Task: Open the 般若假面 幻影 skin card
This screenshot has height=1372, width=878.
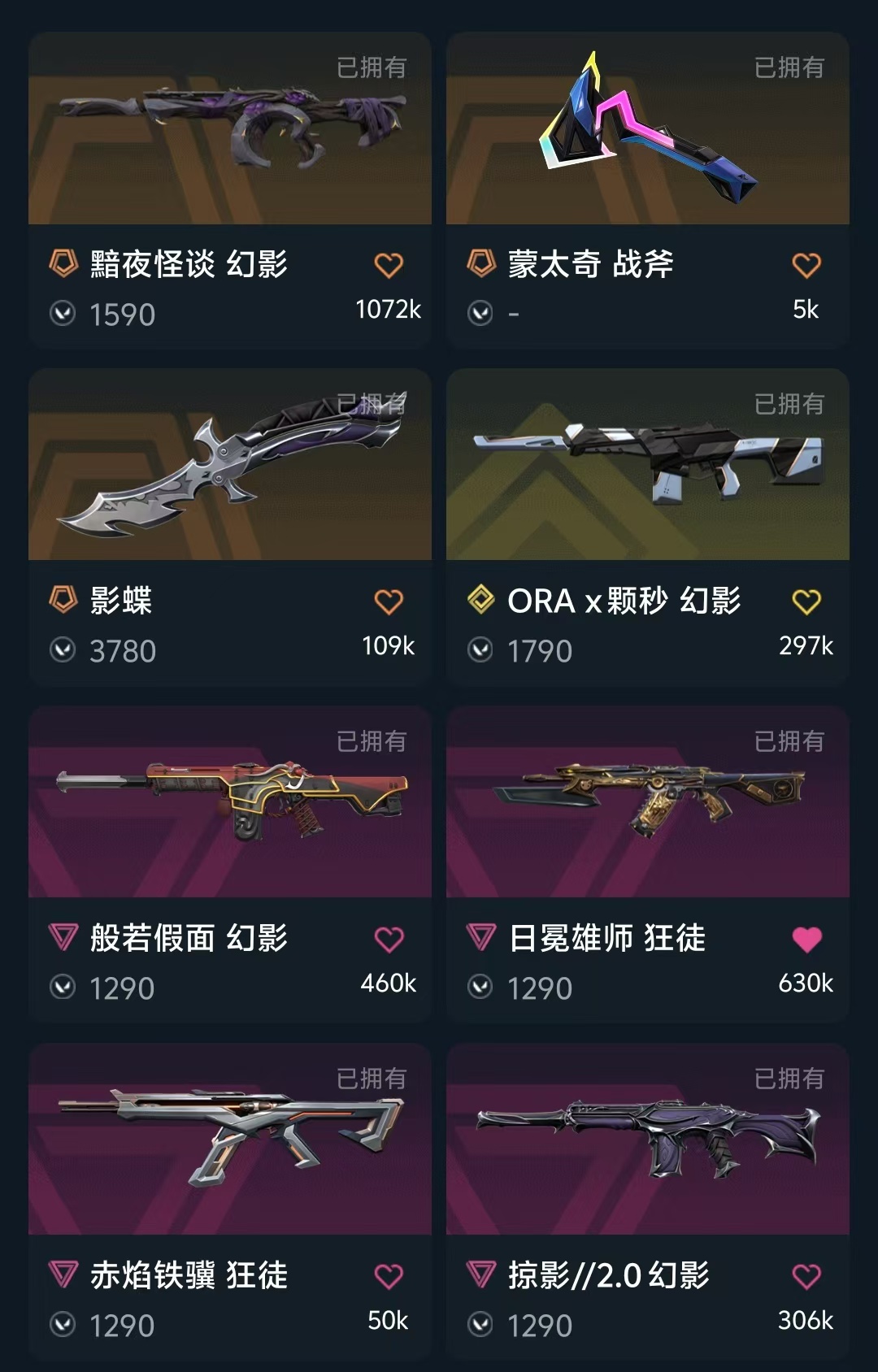Action: 230,803
